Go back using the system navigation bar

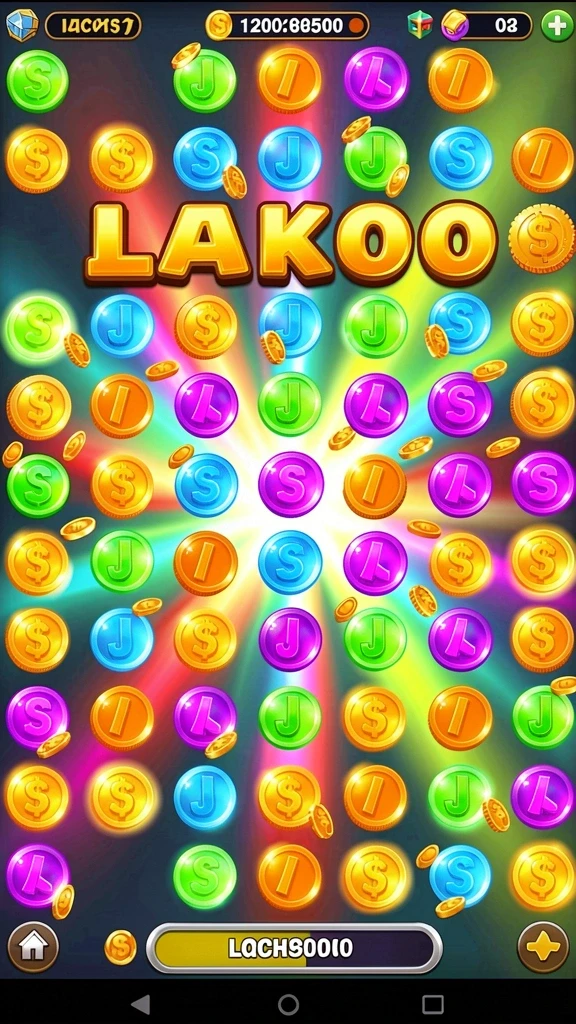140,1004
